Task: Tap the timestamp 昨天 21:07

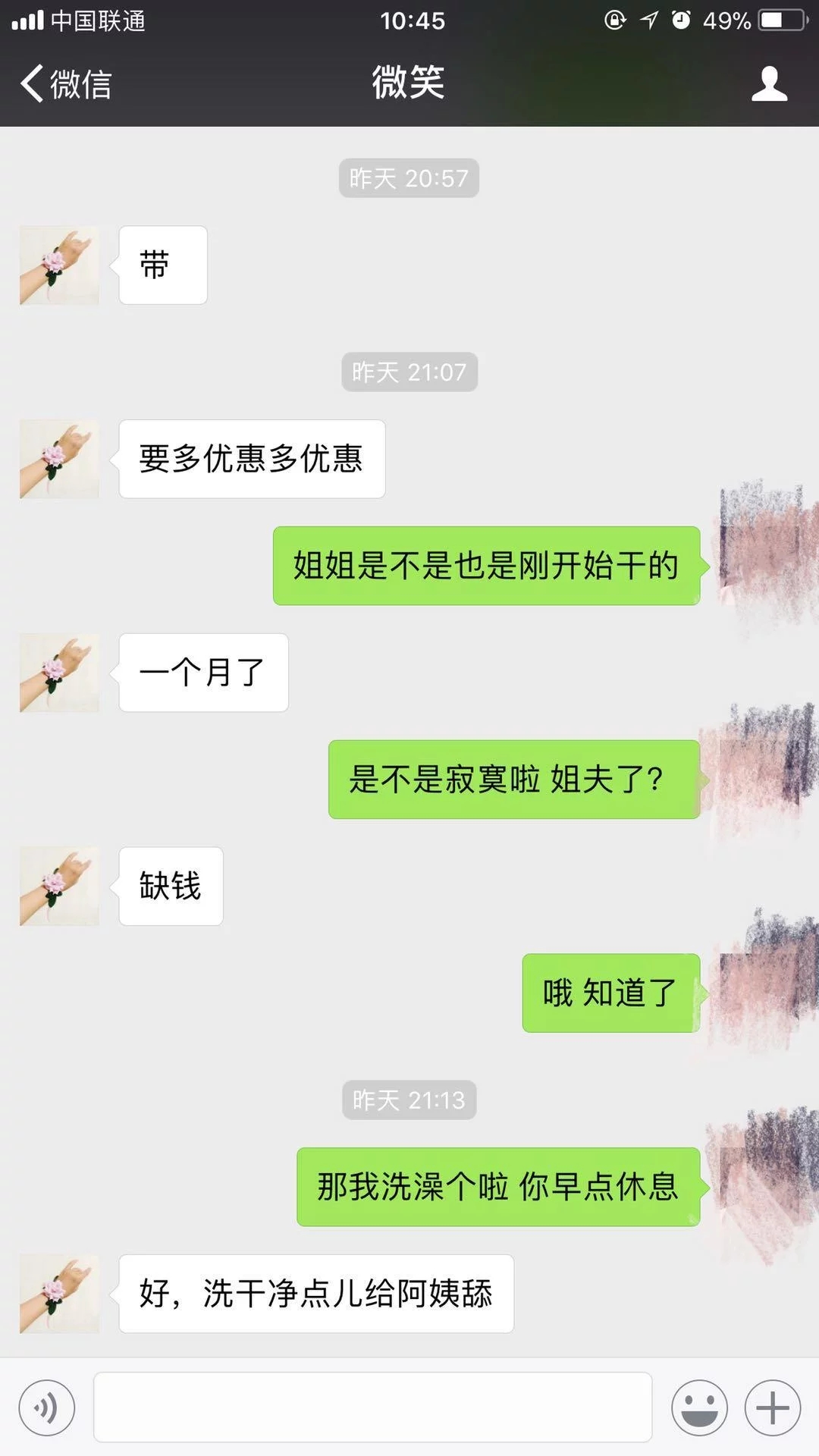Action: [x=408, y=372]
